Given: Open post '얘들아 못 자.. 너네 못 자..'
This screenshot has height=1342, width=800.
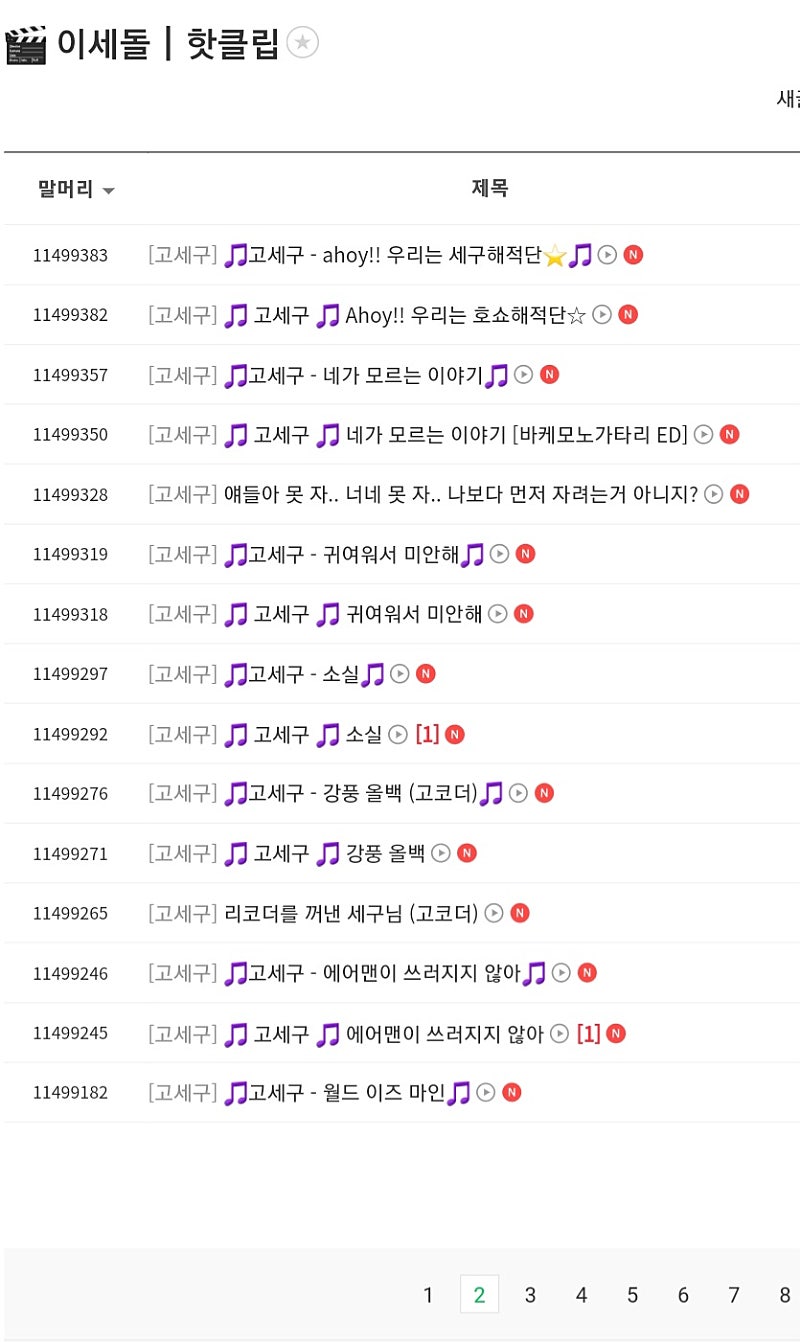Looking at the screenshot, I should tap(460, 494).
